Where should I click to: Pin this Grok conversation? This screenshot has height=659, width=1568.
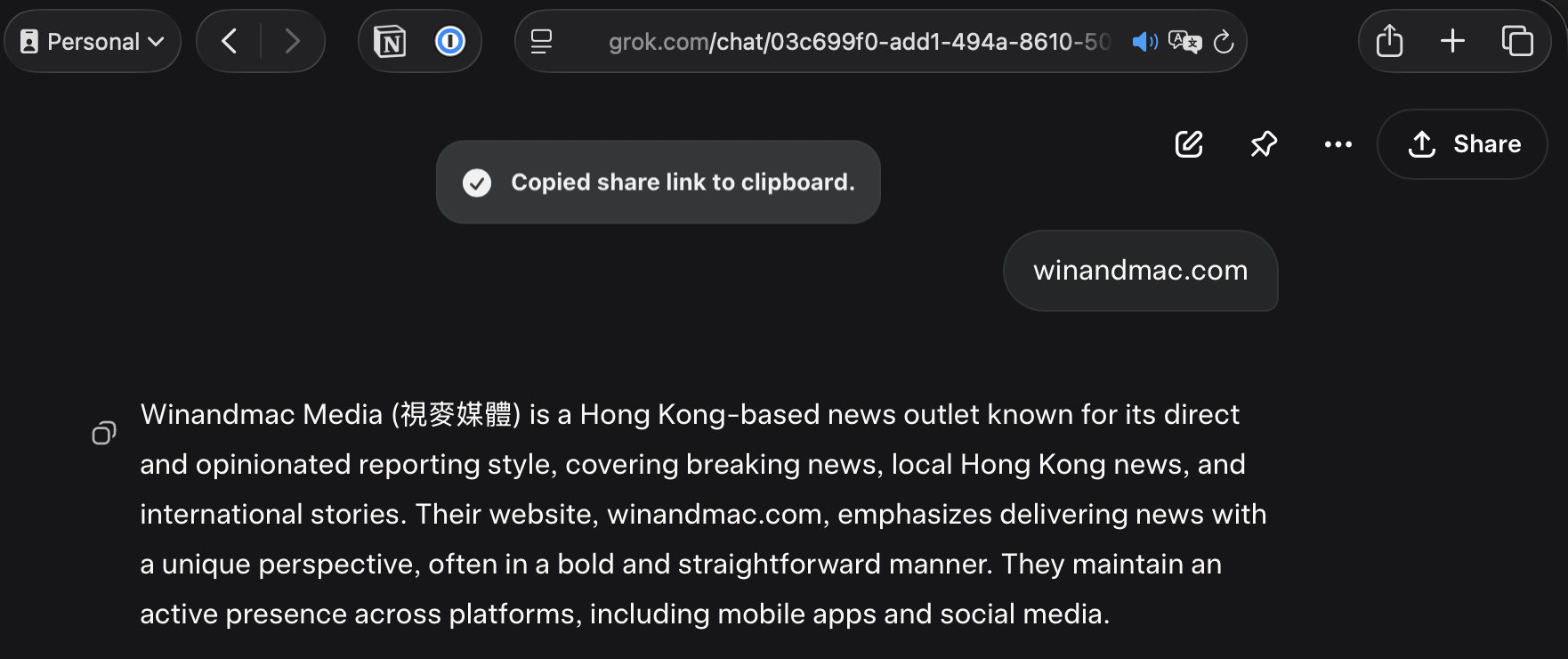tap(1264, 144)
